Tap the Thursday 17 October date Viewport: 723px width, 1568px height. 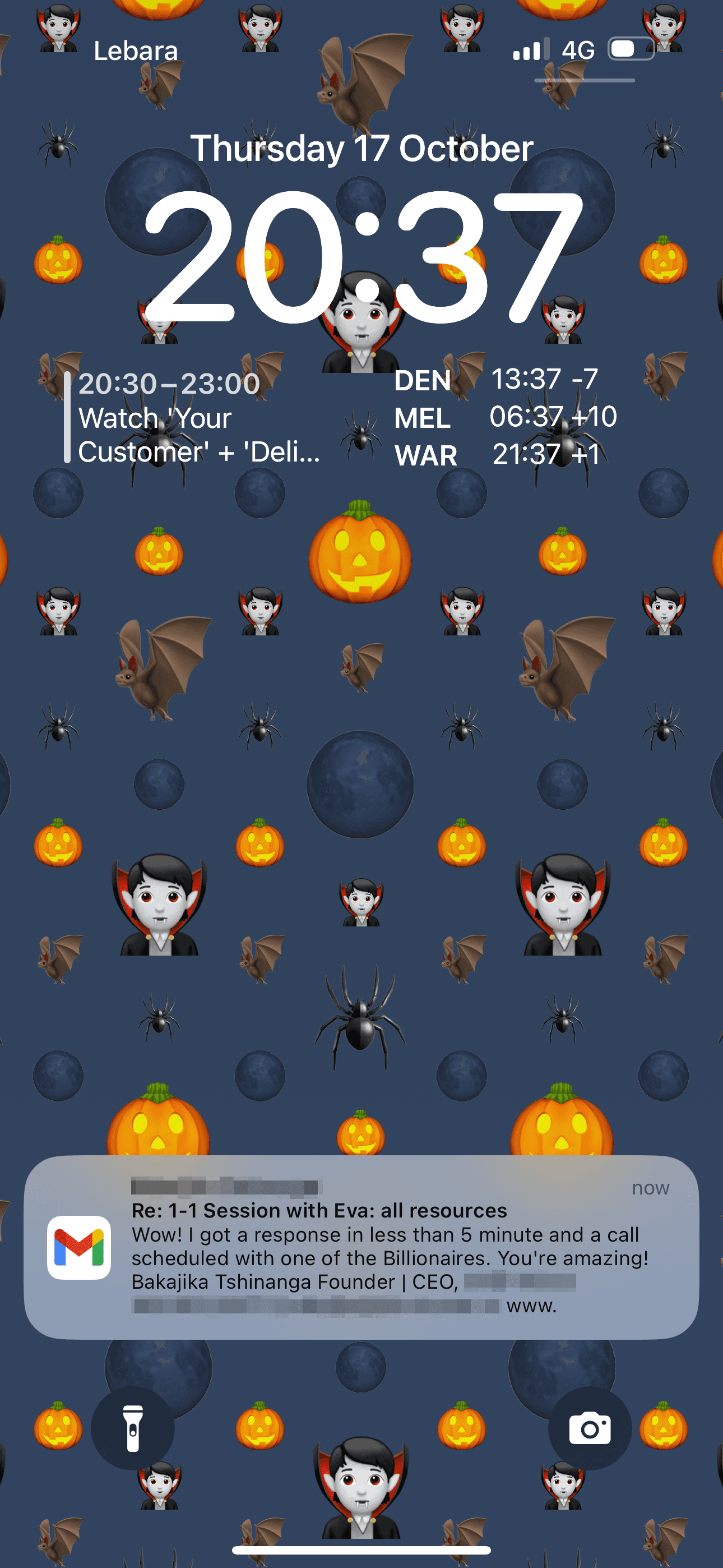point(361,149)
